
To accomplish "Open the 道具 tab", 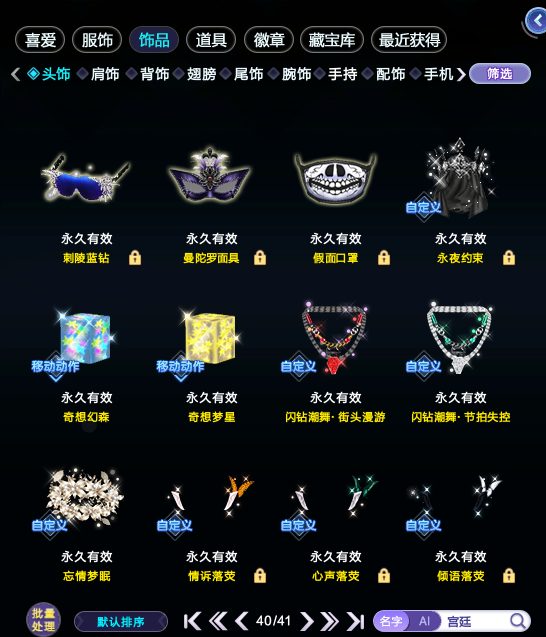I will (x=211, y=40).
